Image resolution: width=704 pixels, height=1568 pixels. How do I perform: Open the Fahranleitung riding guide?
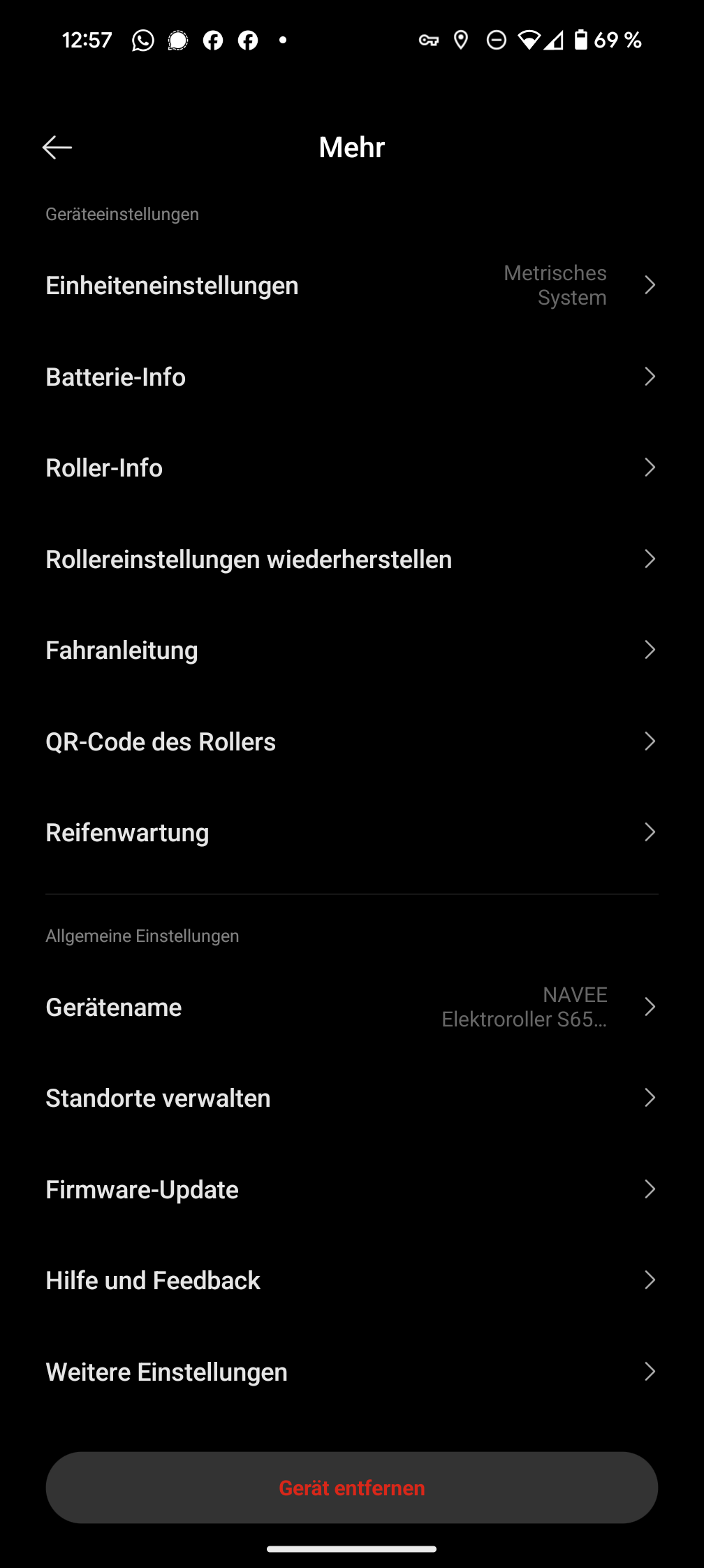[x=352, y=650]
